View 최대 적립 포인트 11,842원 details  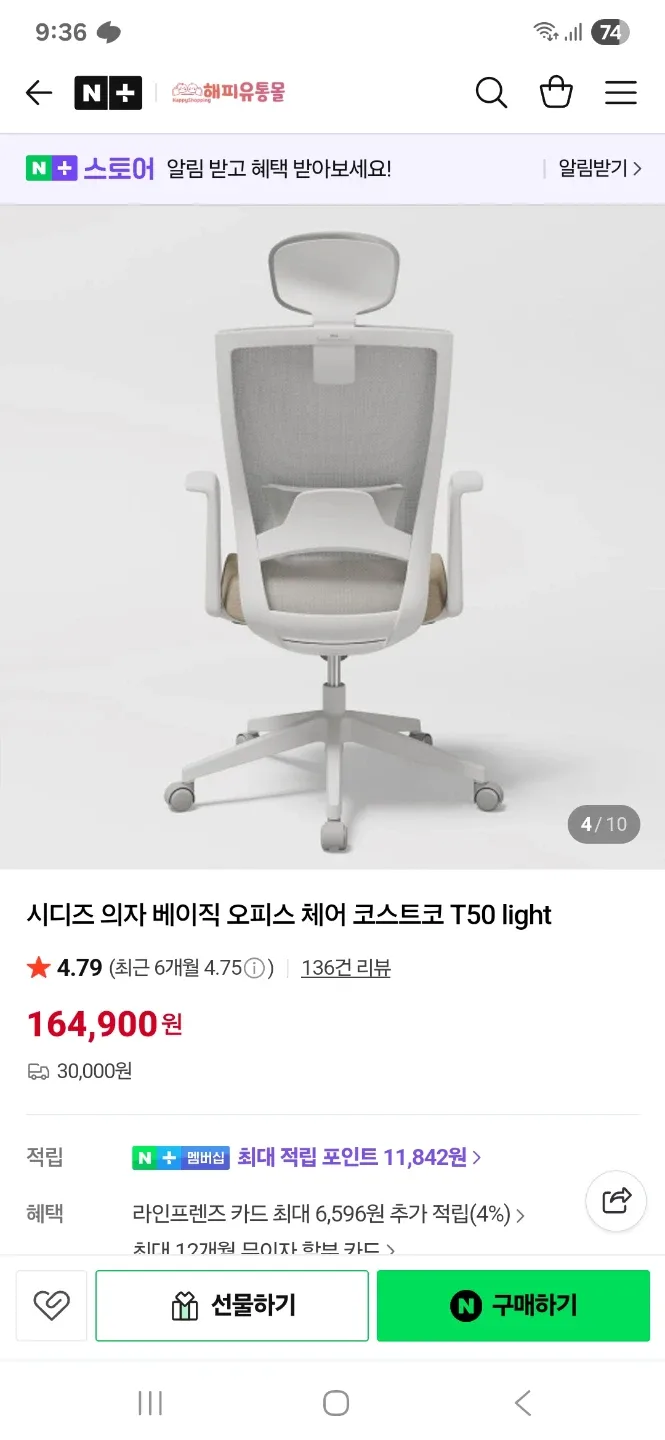coord(358,1157)
